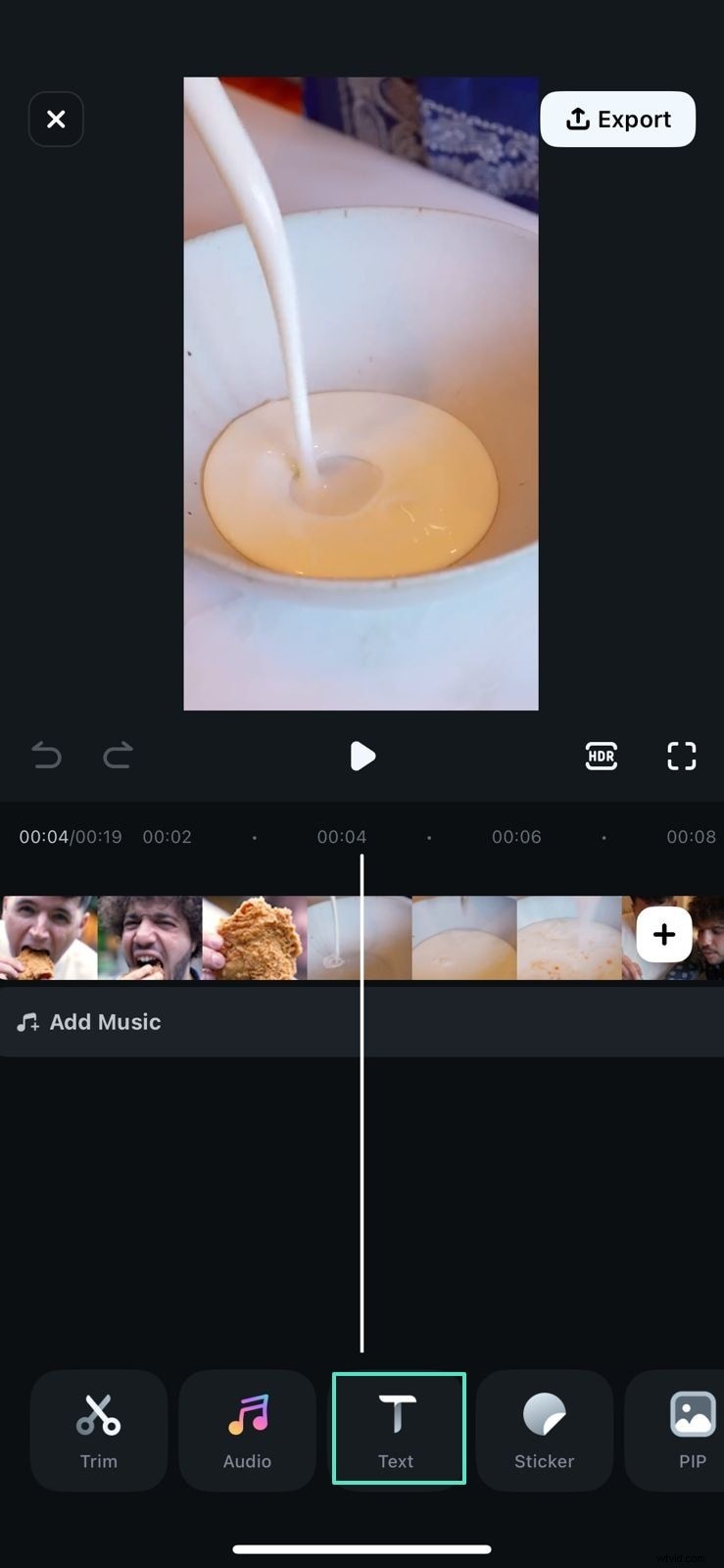The image size is (724, 1568).
Task: Undo the last edit
Action: pyautogui.click(x=46, y=756)
